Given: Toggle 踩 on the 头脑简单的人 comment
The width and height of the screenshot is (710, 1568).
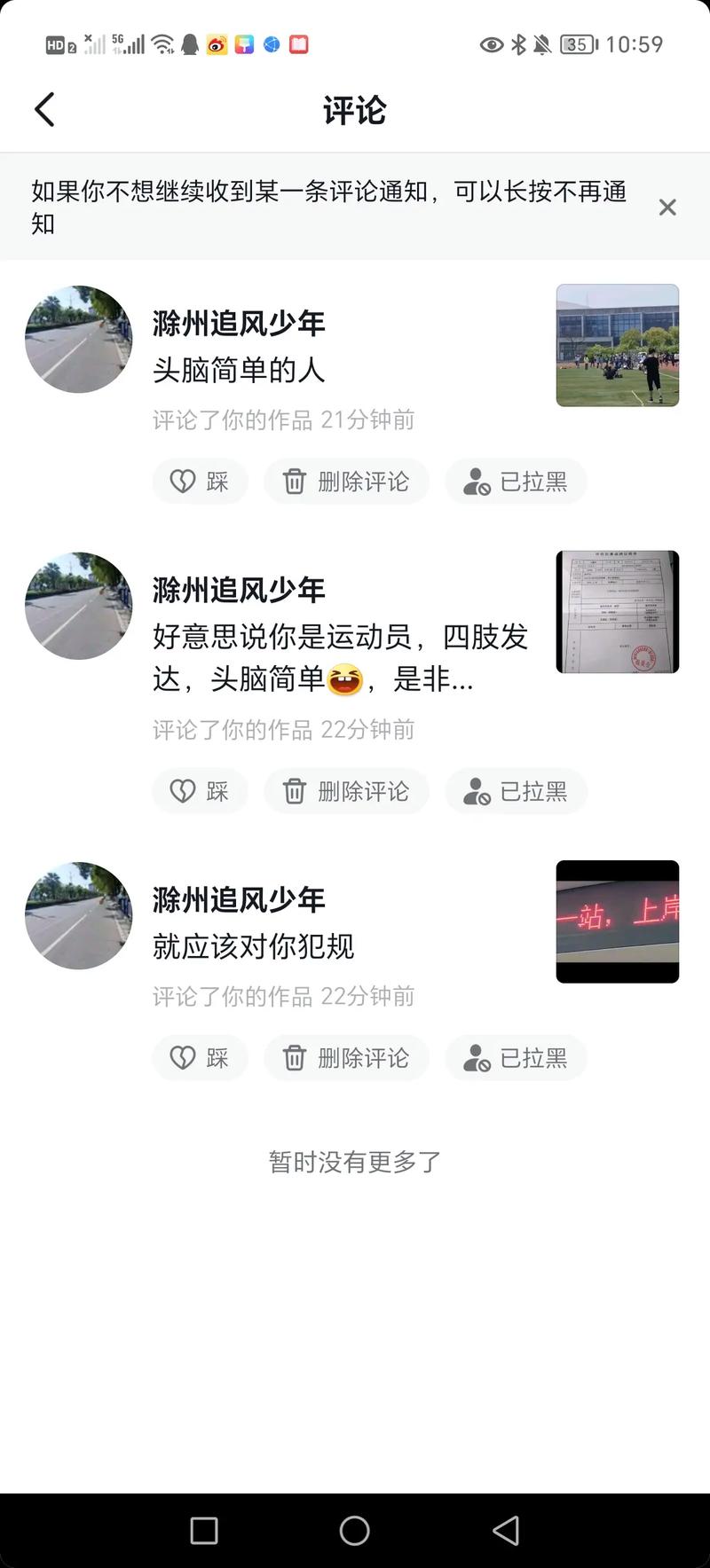Looking at the screenshot, I should (x=200, y=482).
